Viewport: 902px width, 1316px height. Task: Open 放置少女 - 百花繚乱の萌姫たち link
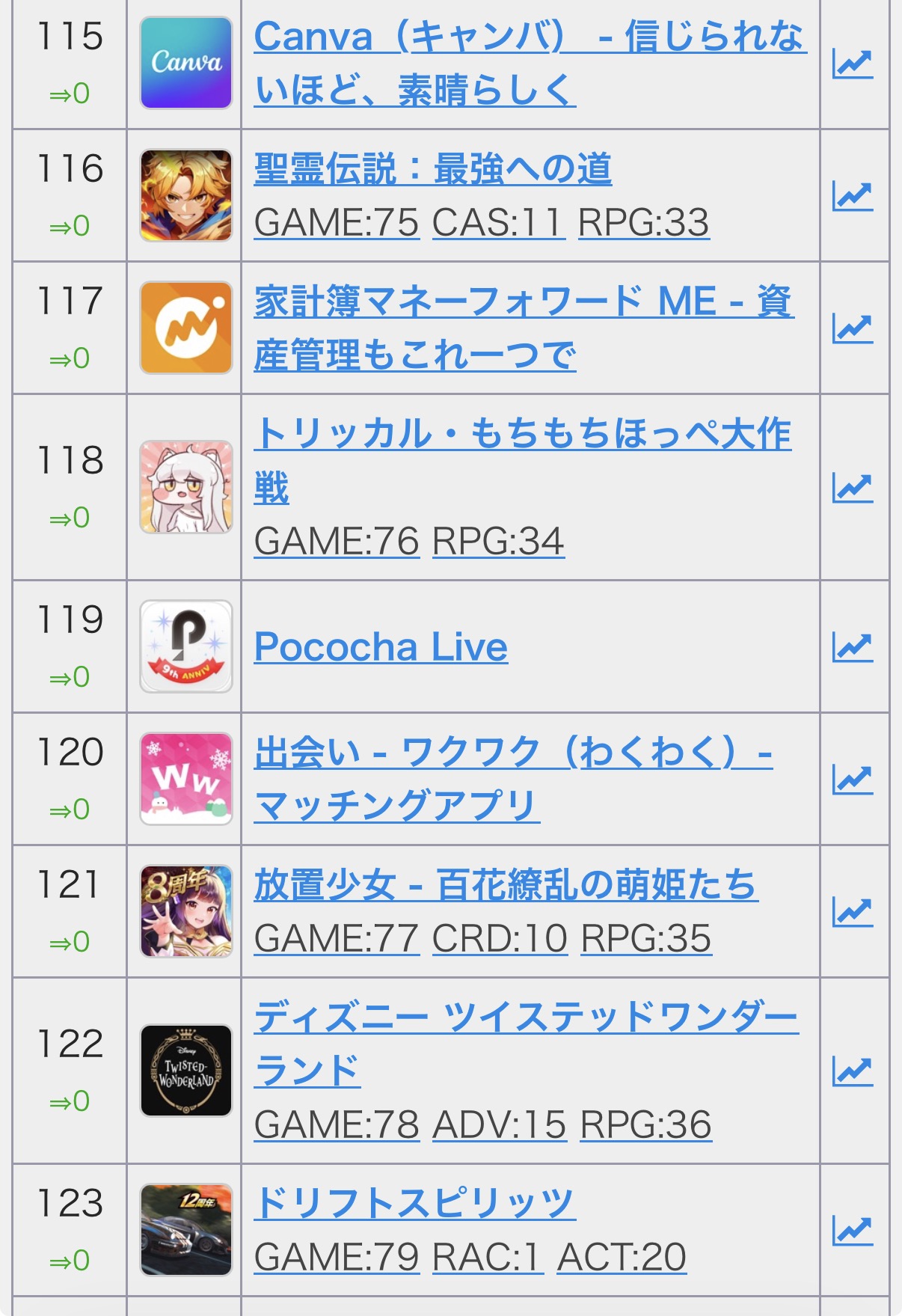point(506,886)
